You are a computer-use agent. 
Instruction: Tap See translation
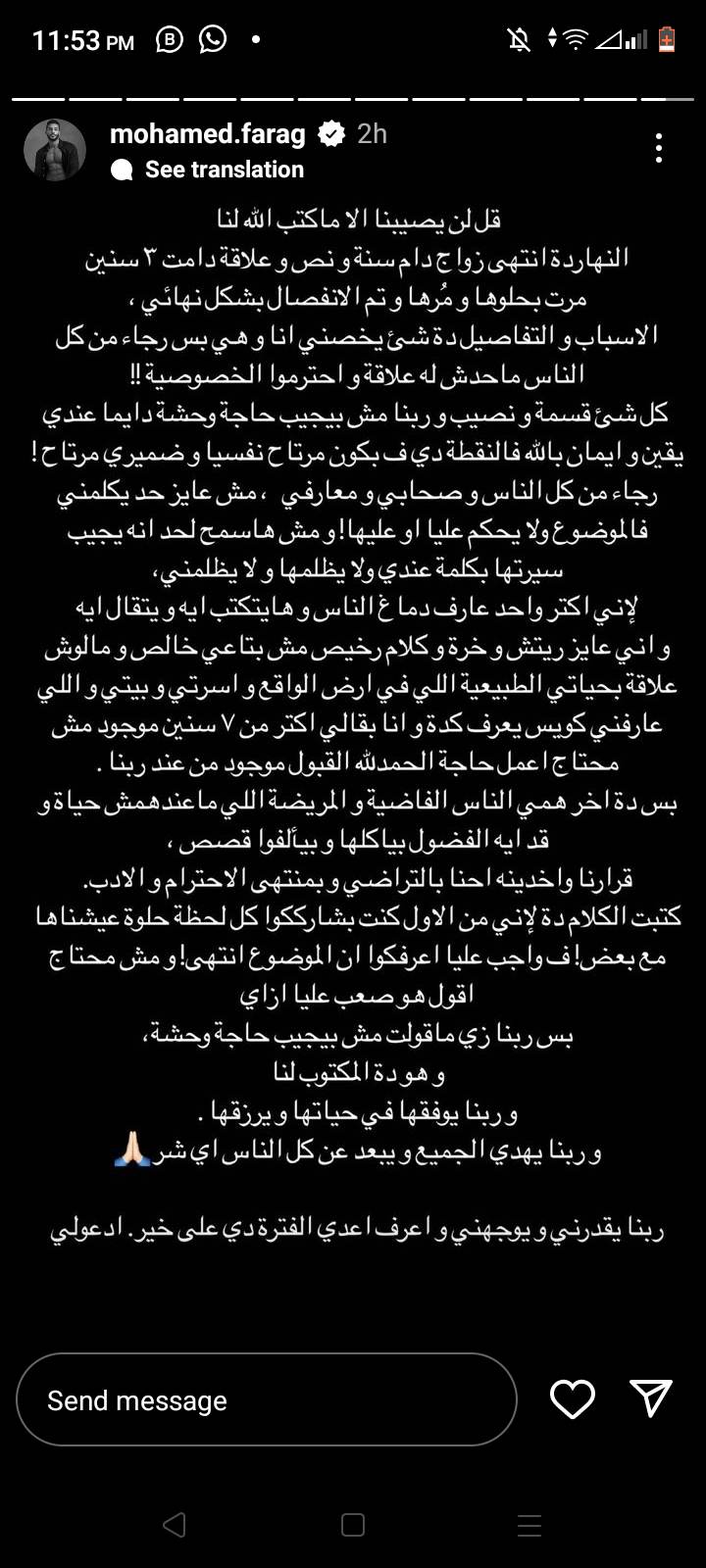[224, 170]
